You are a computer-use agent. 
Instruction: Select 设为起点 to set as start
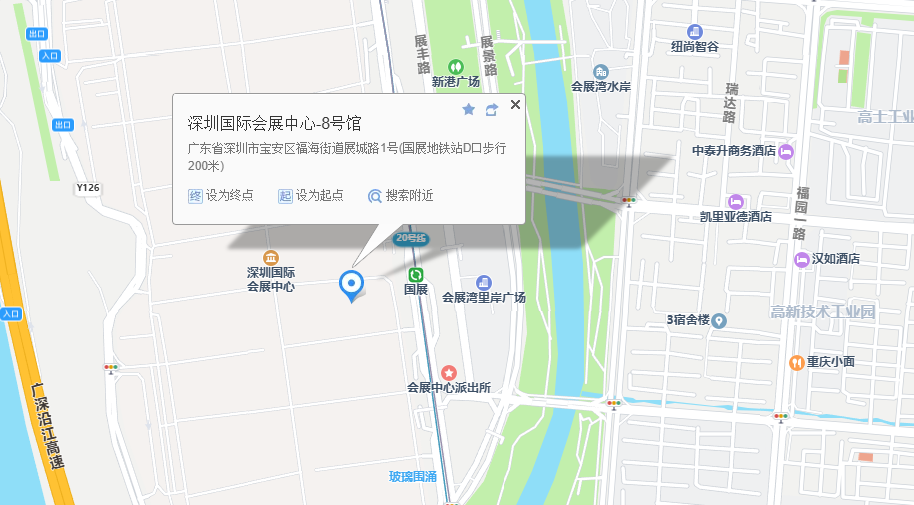(311, 195)
